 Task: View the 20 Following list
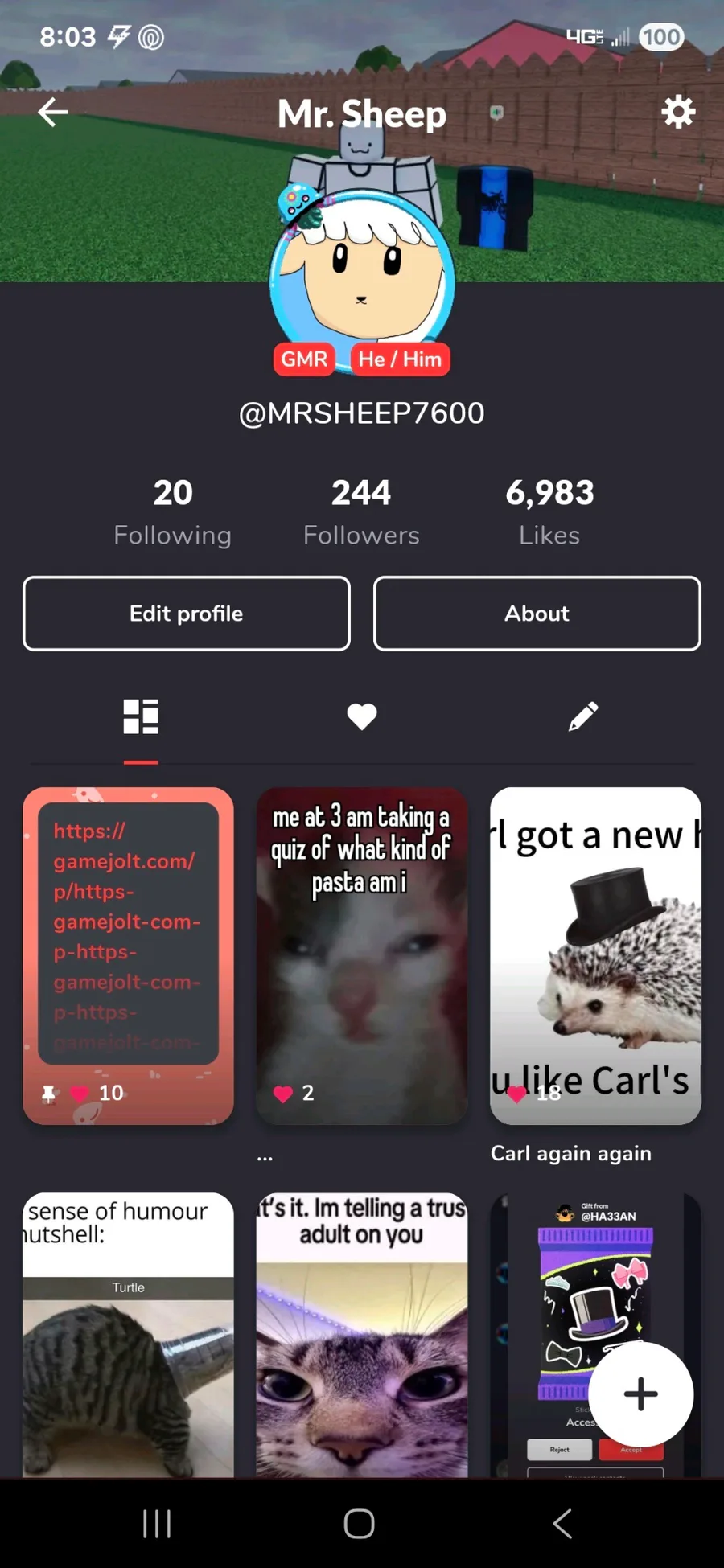173,511
